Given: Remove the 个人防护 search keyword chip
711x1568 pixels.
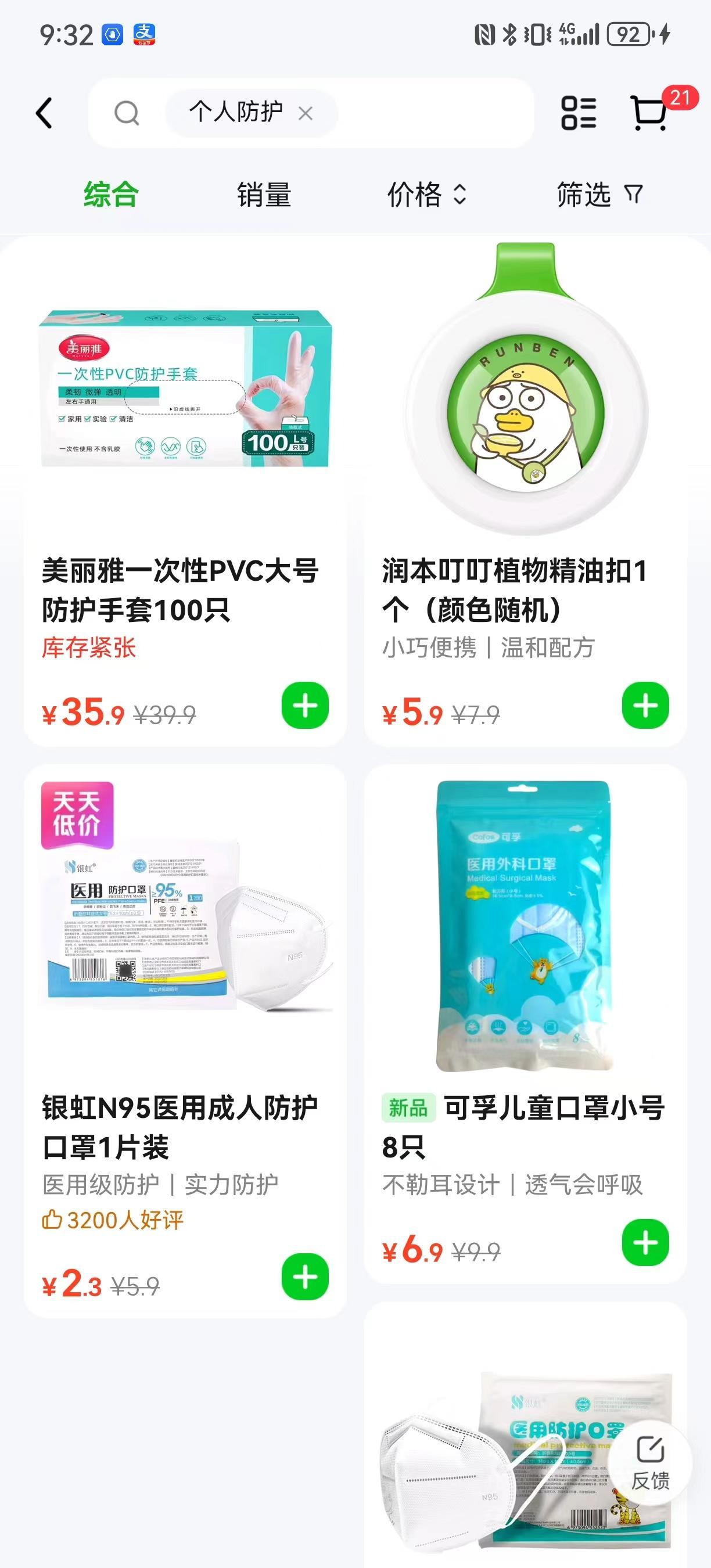Looking at the screenshot, I should [x=306, y=113].
